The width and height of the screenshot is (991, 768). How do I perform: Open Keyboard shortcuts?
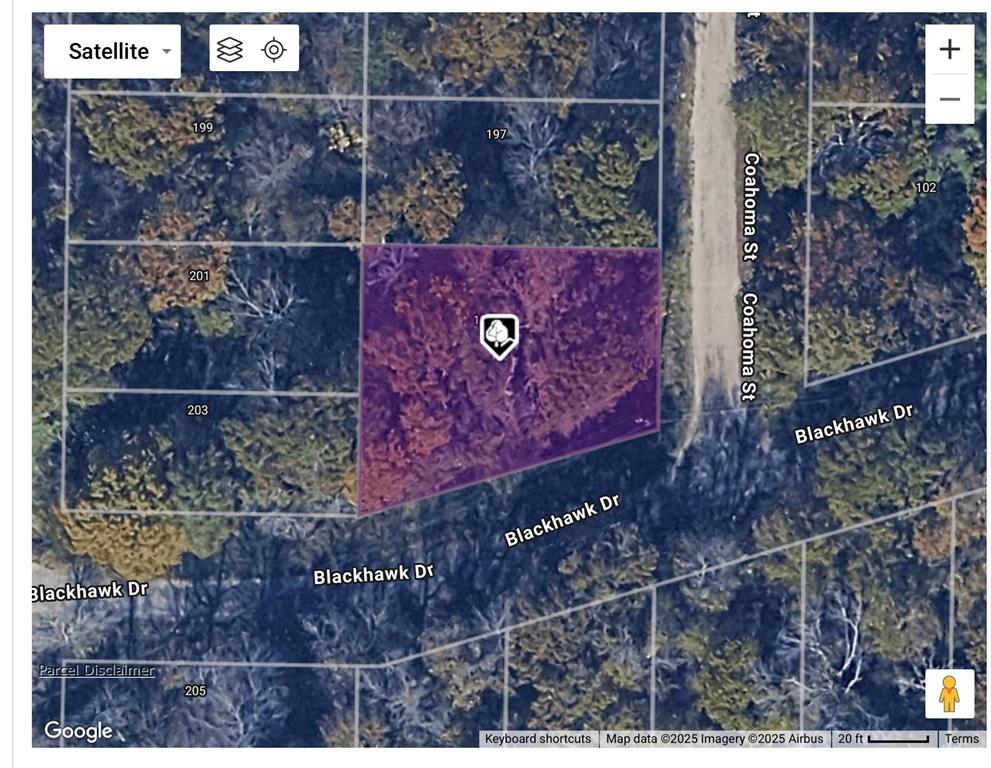click(x=538, y=739)
